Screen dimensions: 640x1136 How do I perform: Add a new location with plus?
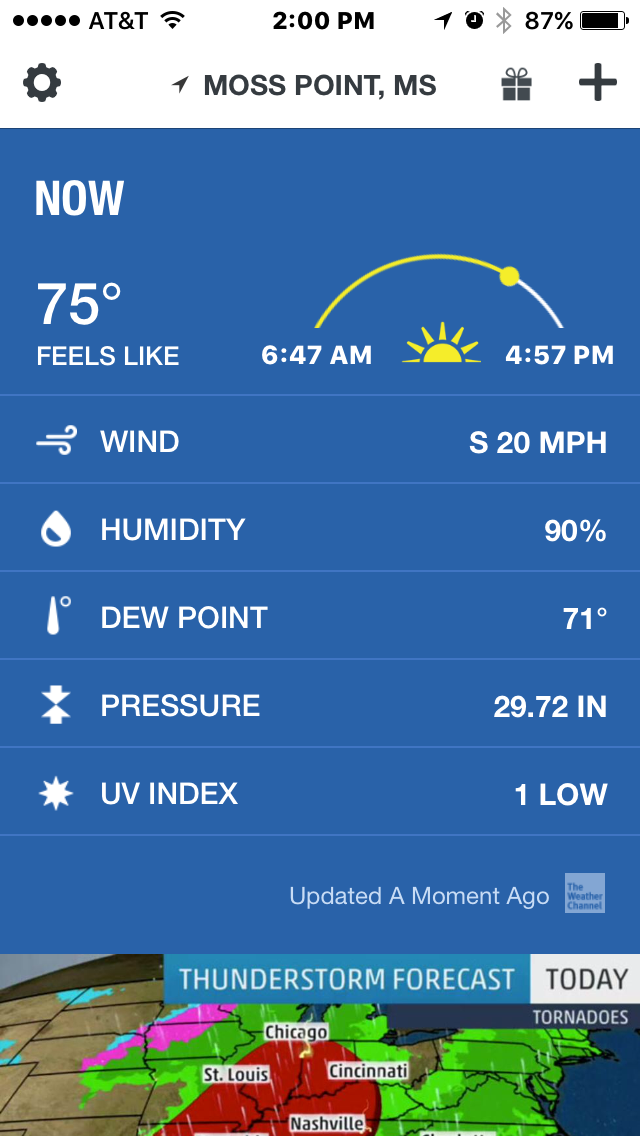pyautogui.click(x=598, y=84)
